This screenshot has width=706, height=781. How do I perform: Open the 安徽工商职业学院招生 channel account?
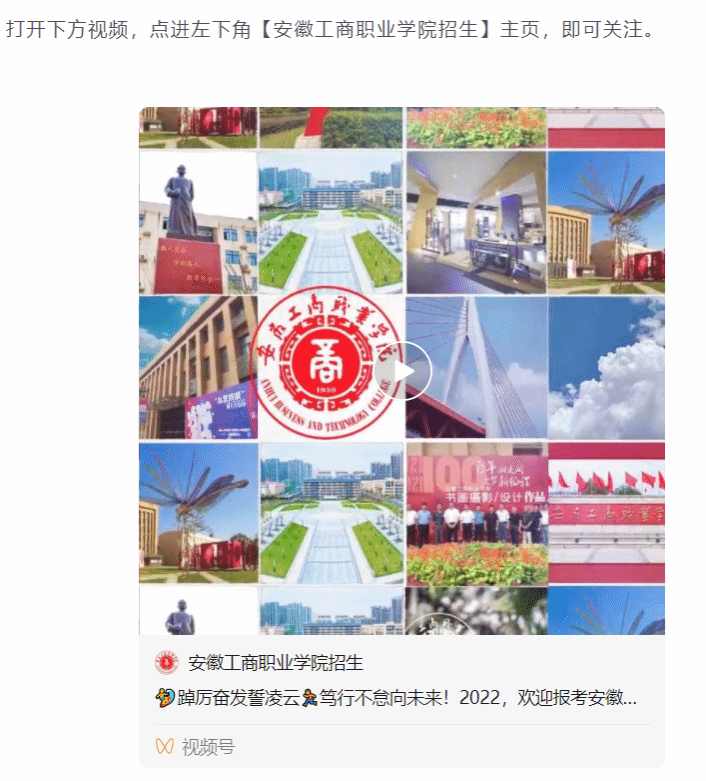[x=275, y=663]
